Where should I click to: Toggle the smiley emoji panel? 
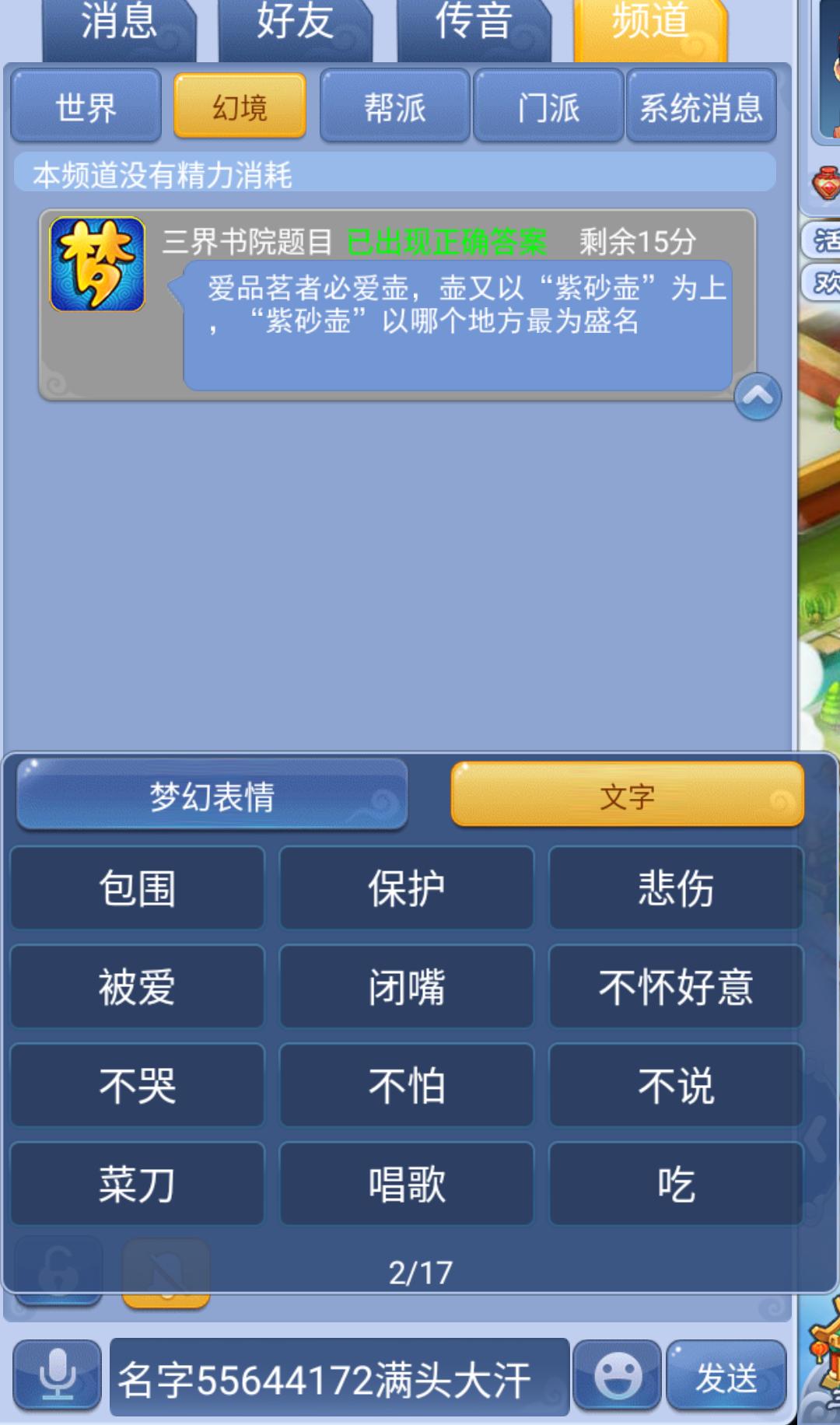coord(618,1375)
